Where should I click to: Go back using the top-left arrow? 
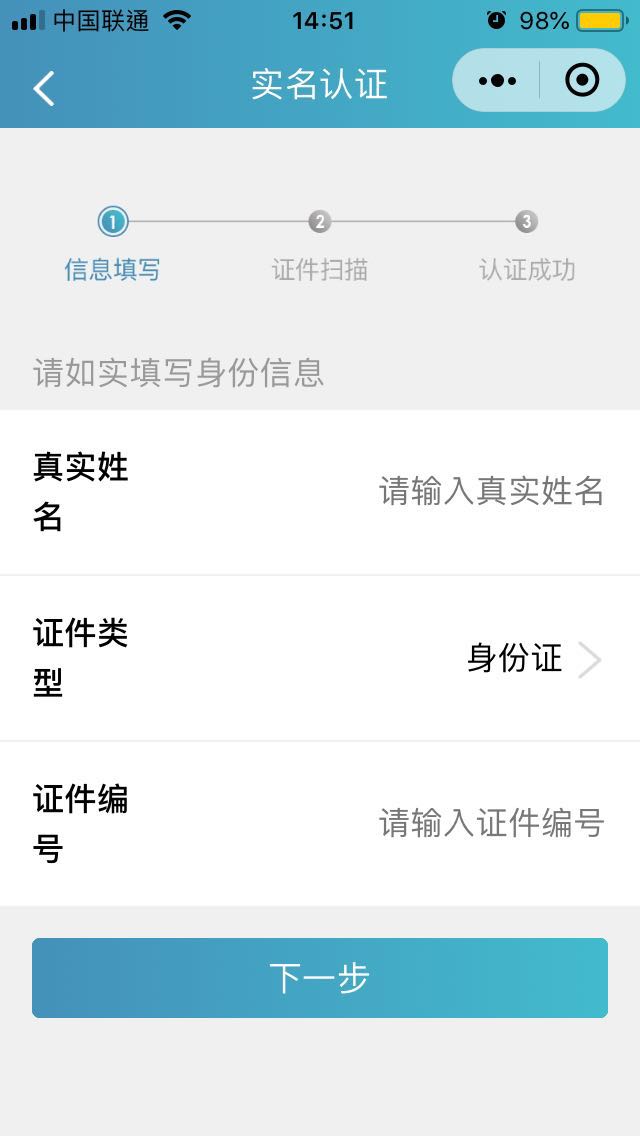click(43, 88)
